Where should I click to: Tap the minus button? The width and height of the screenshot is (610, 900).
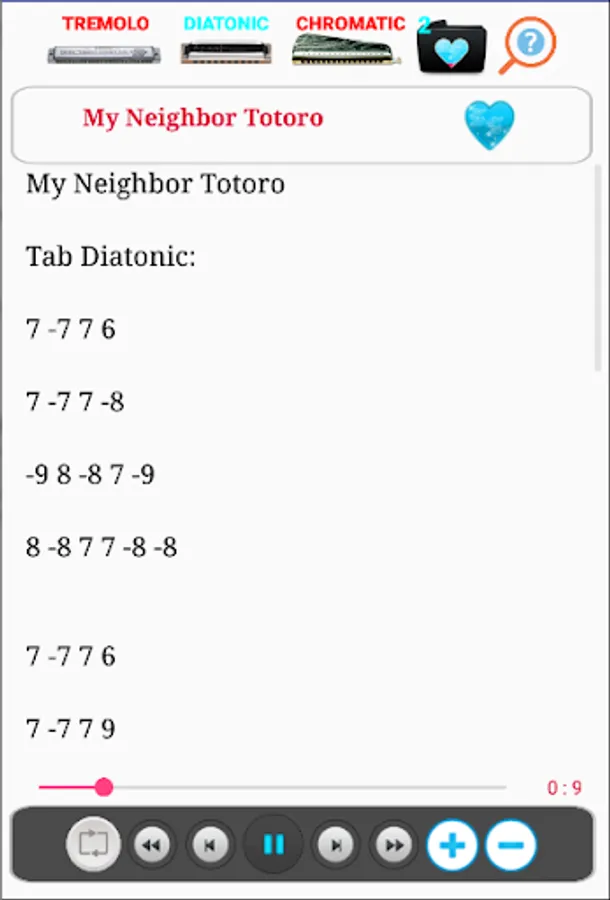[511, 846]
